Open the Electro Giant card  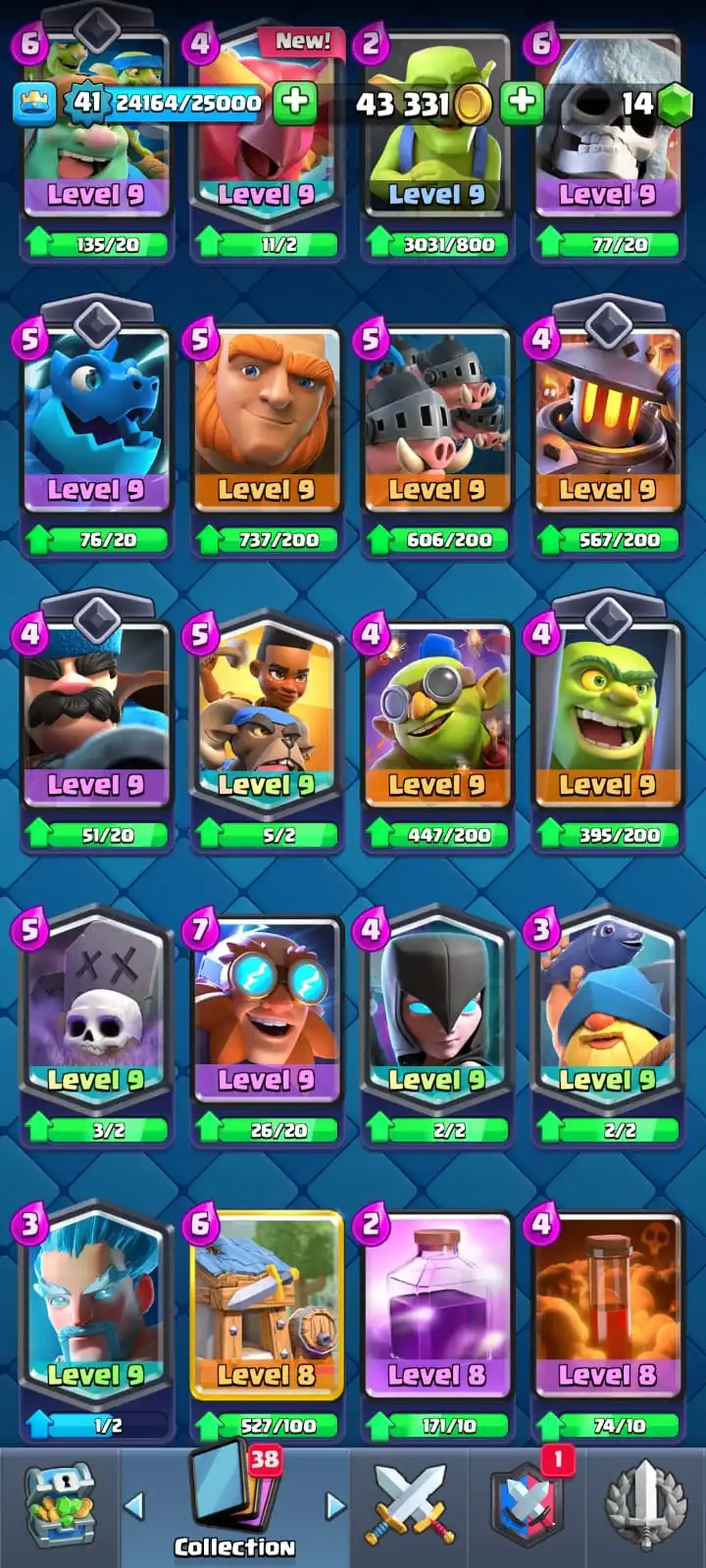point(267,1016)
